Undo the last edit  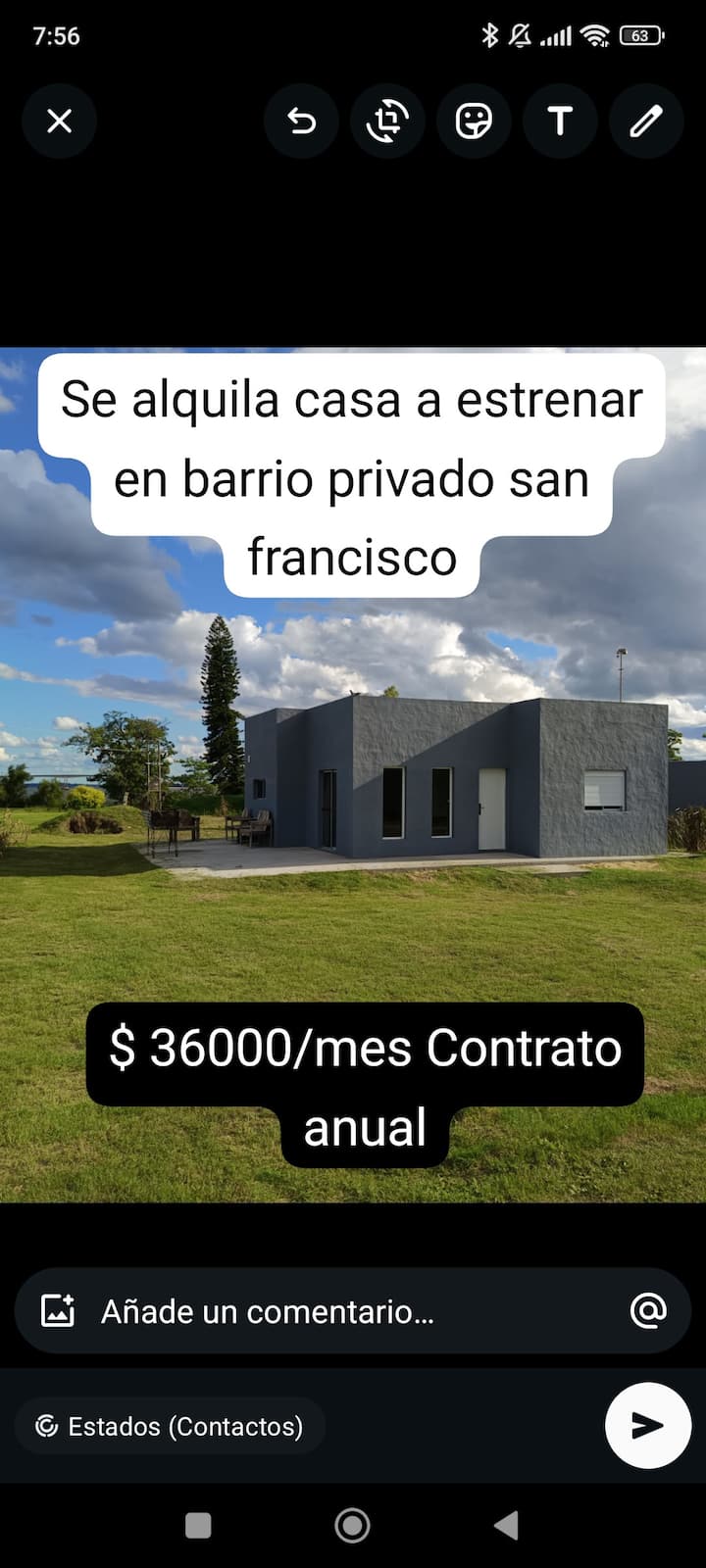pyautogui.click(x=301, y=122)
